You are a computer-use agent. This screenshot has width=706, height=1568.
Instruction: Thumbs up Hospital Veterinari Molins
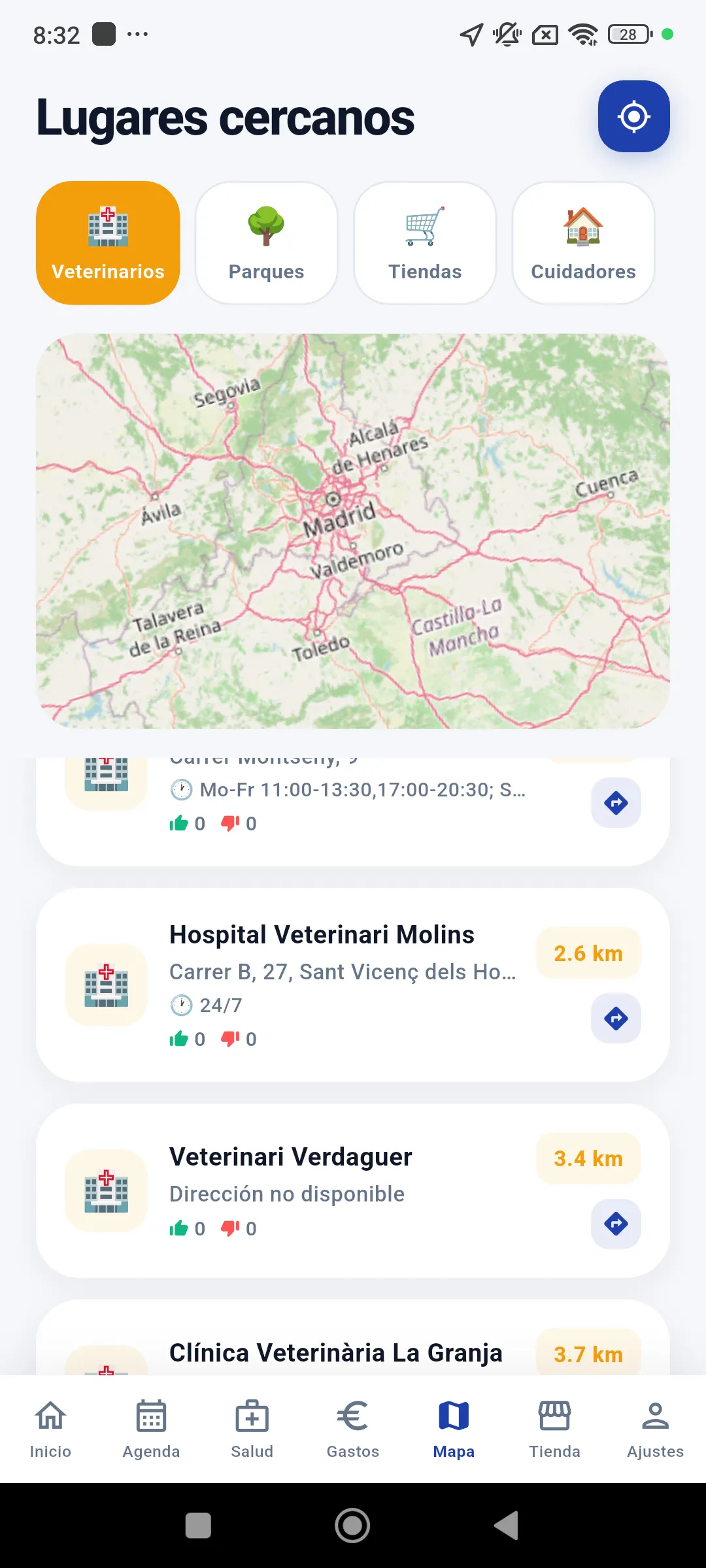pos(178,1039)
